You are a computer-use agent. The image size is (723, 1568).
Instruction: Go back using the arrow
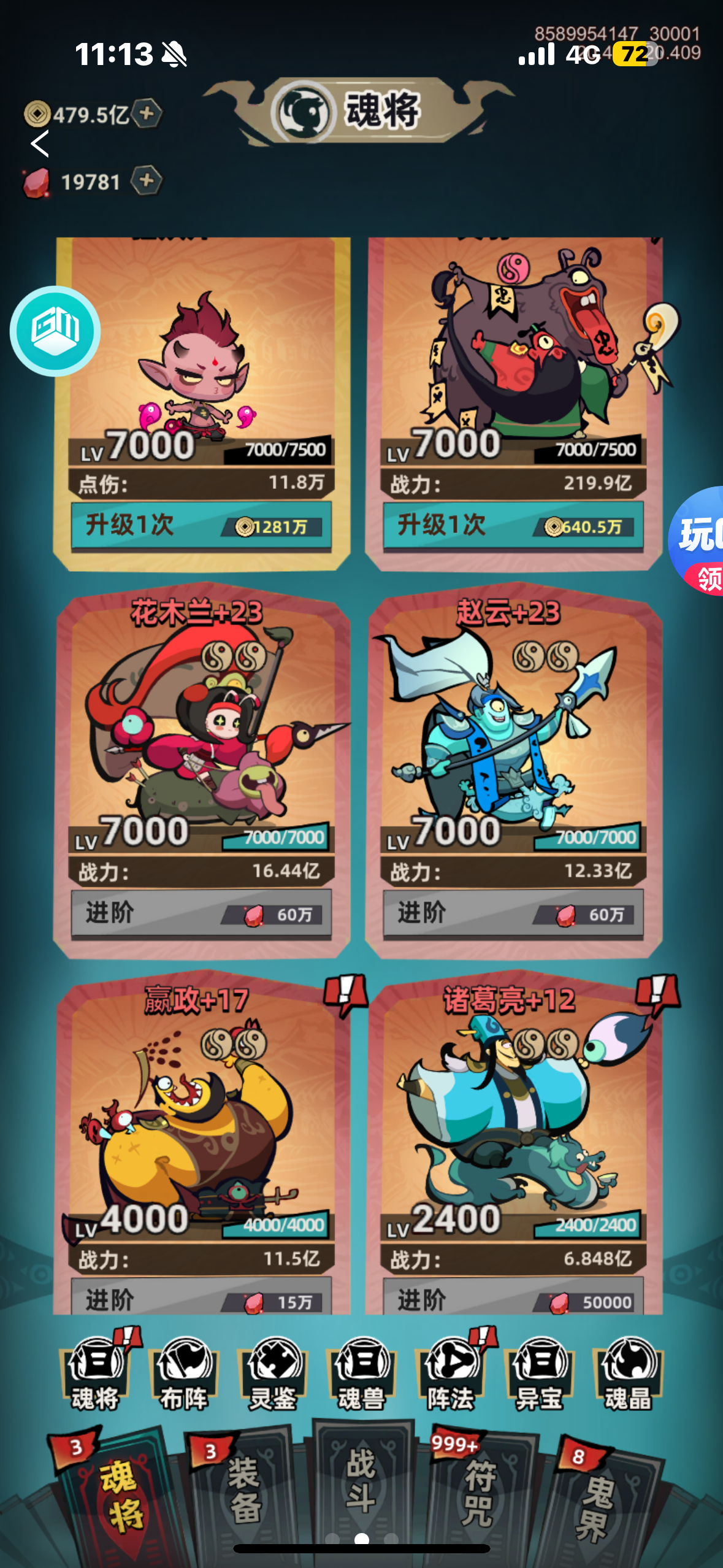click(40, 144)
